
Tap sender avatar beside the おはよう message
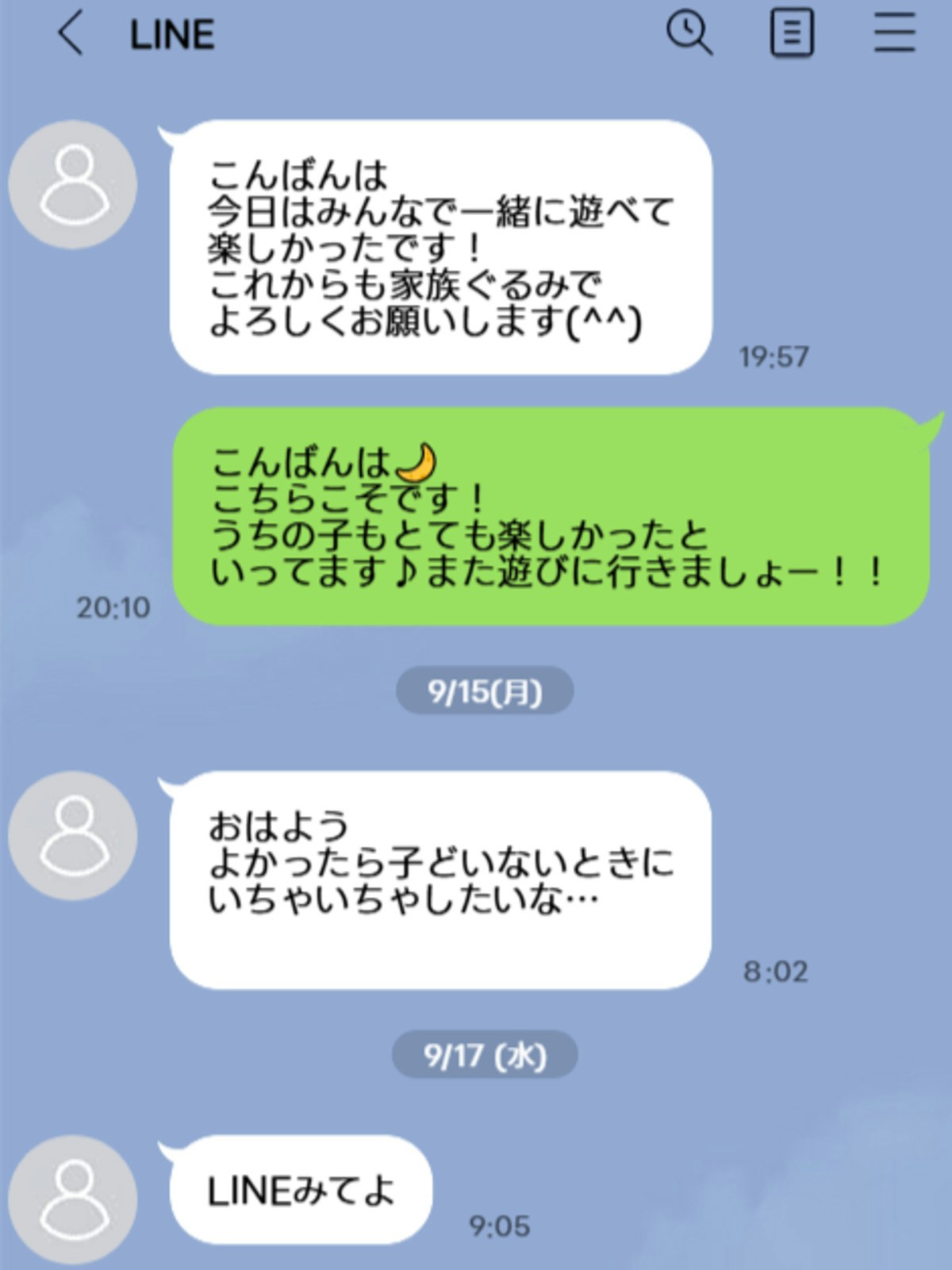[73, 835]
